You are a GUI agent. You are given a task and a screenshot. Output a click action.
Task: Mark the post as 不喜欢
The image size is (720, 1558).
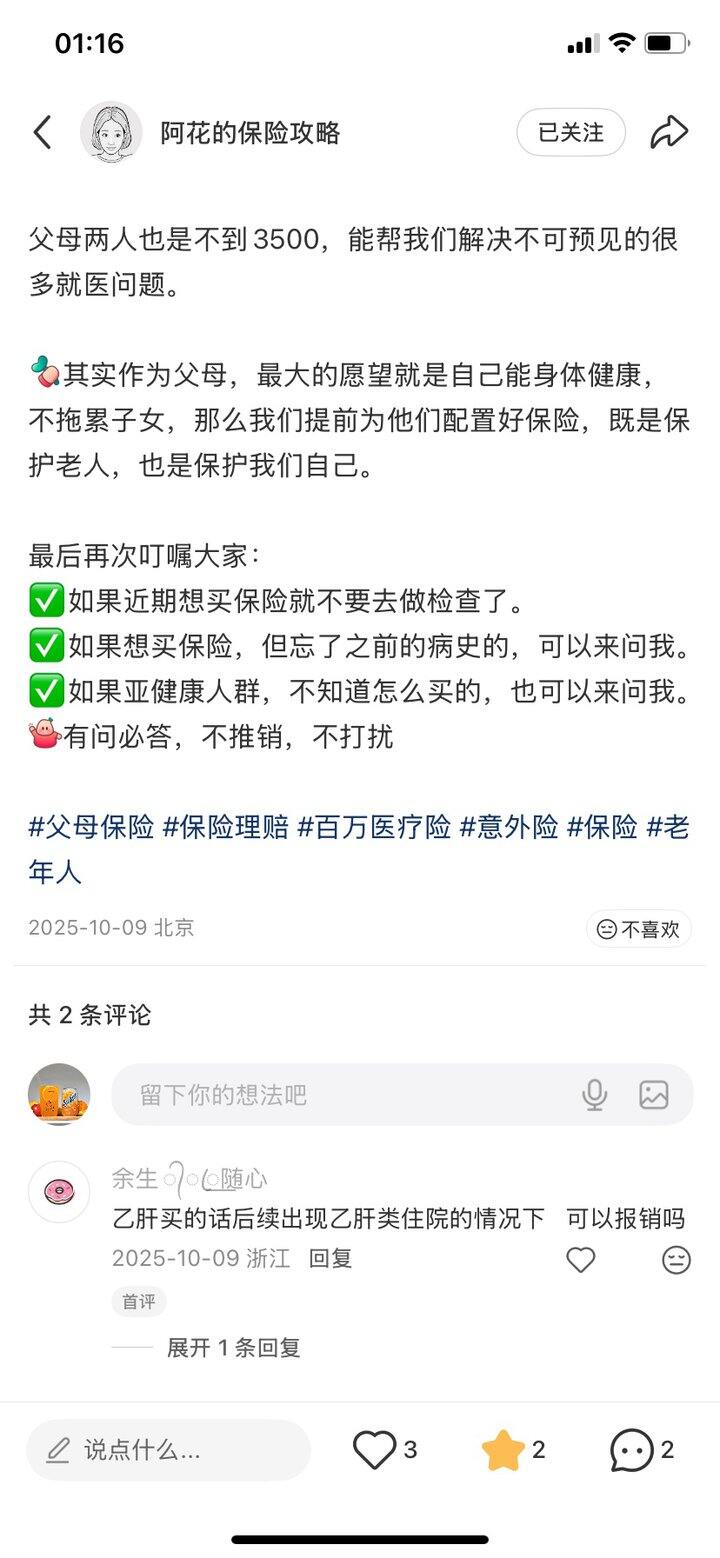[638, 929]
